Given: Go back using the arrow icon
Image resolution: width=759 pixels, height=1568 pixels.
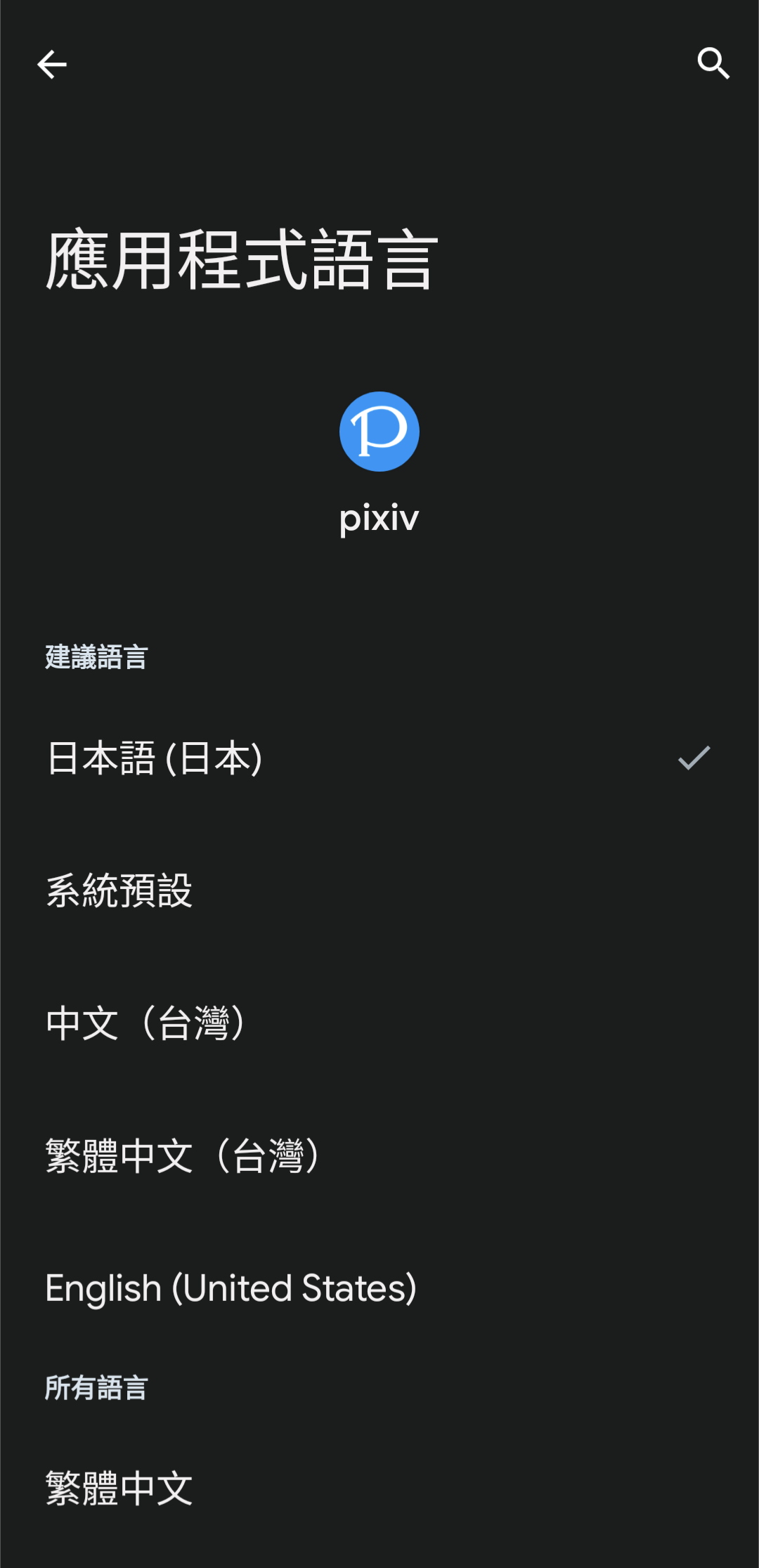Looking at the screenshot, I should [52, 65].
